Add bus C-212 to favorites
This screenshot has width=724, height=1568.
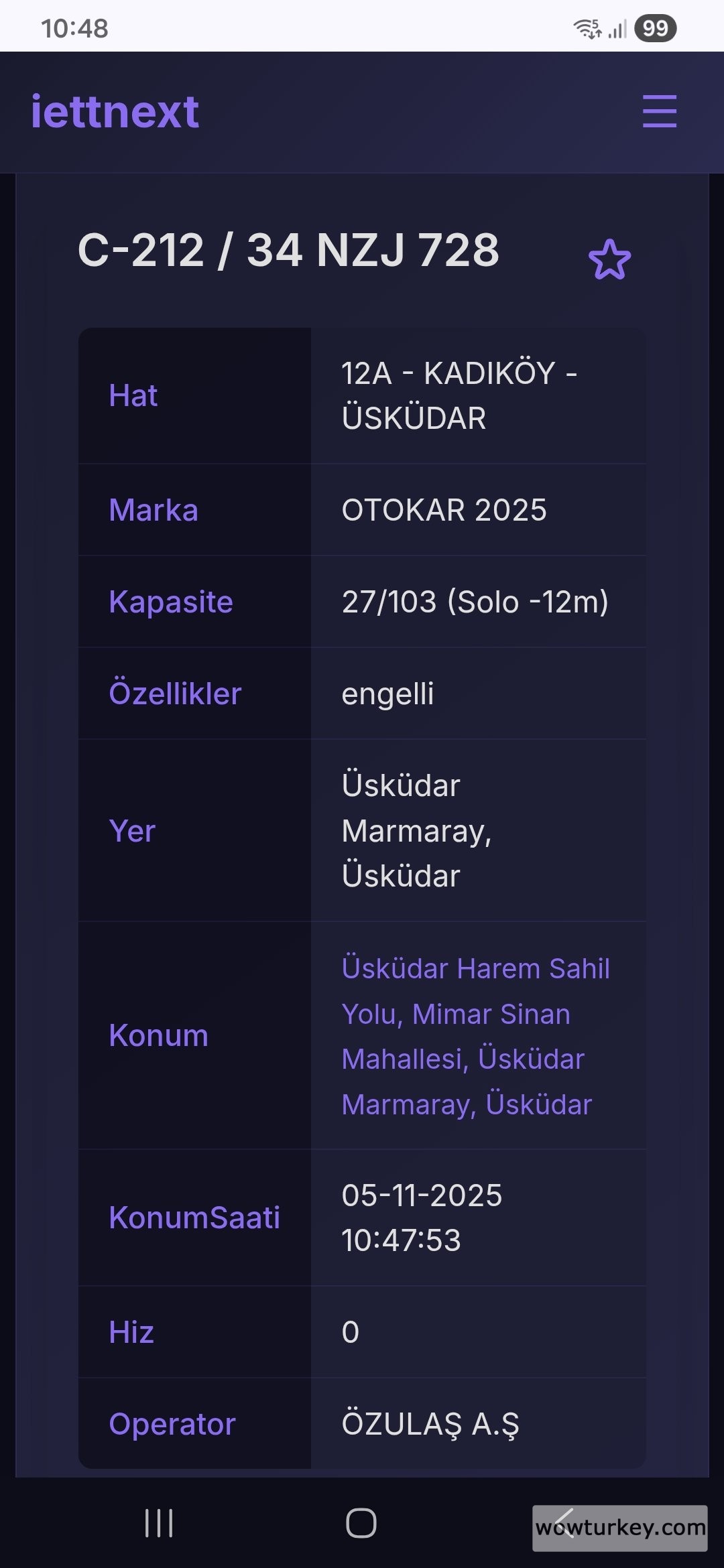coord(609,259)
